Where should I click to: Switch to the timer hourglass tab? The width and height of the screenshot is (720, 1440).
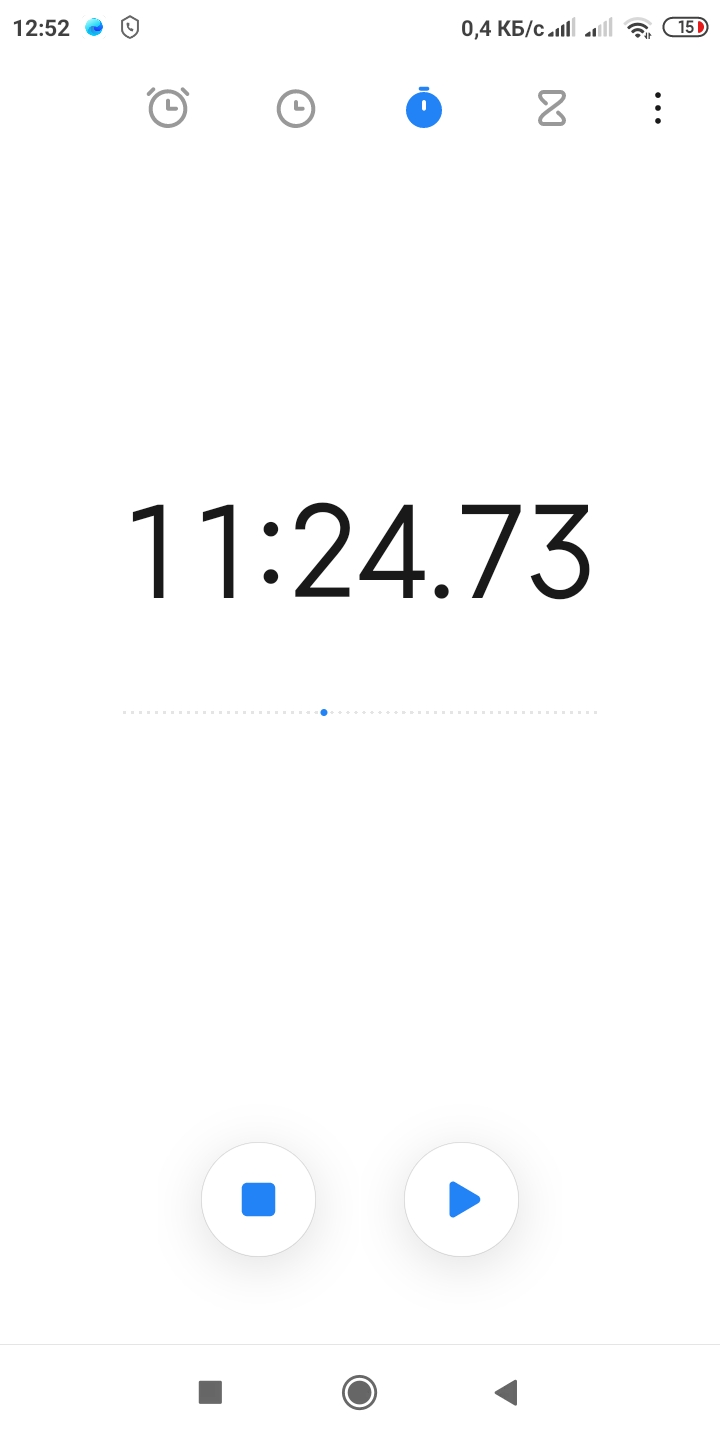click(552, 108)
